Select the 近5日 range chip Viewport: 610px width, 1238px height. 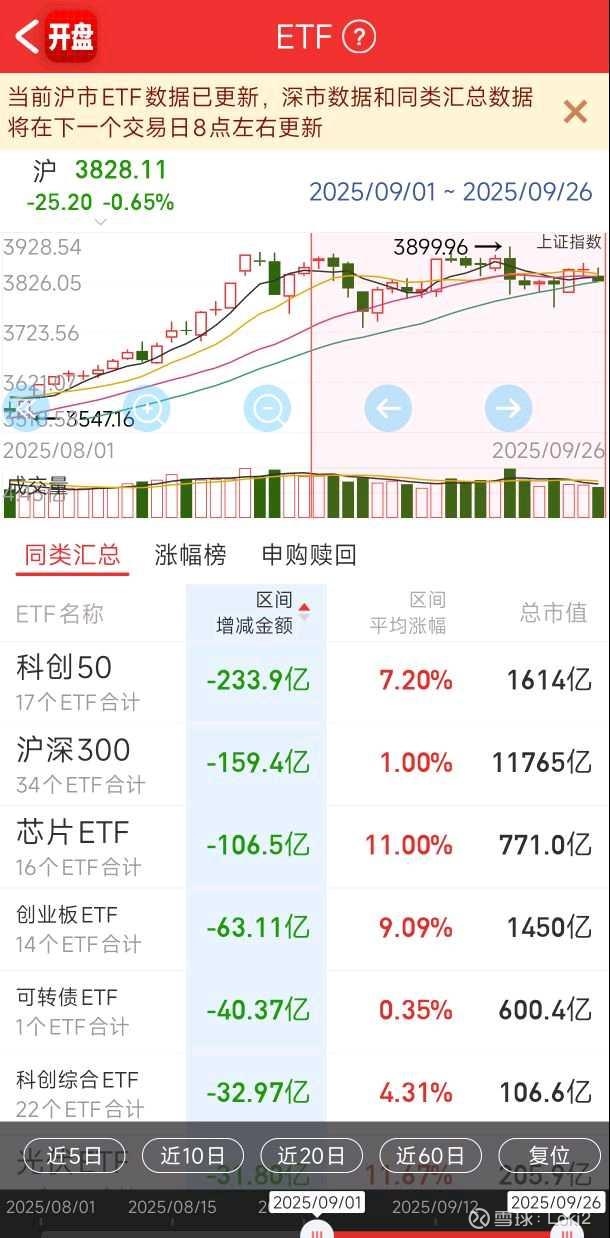coord(73,1156)
